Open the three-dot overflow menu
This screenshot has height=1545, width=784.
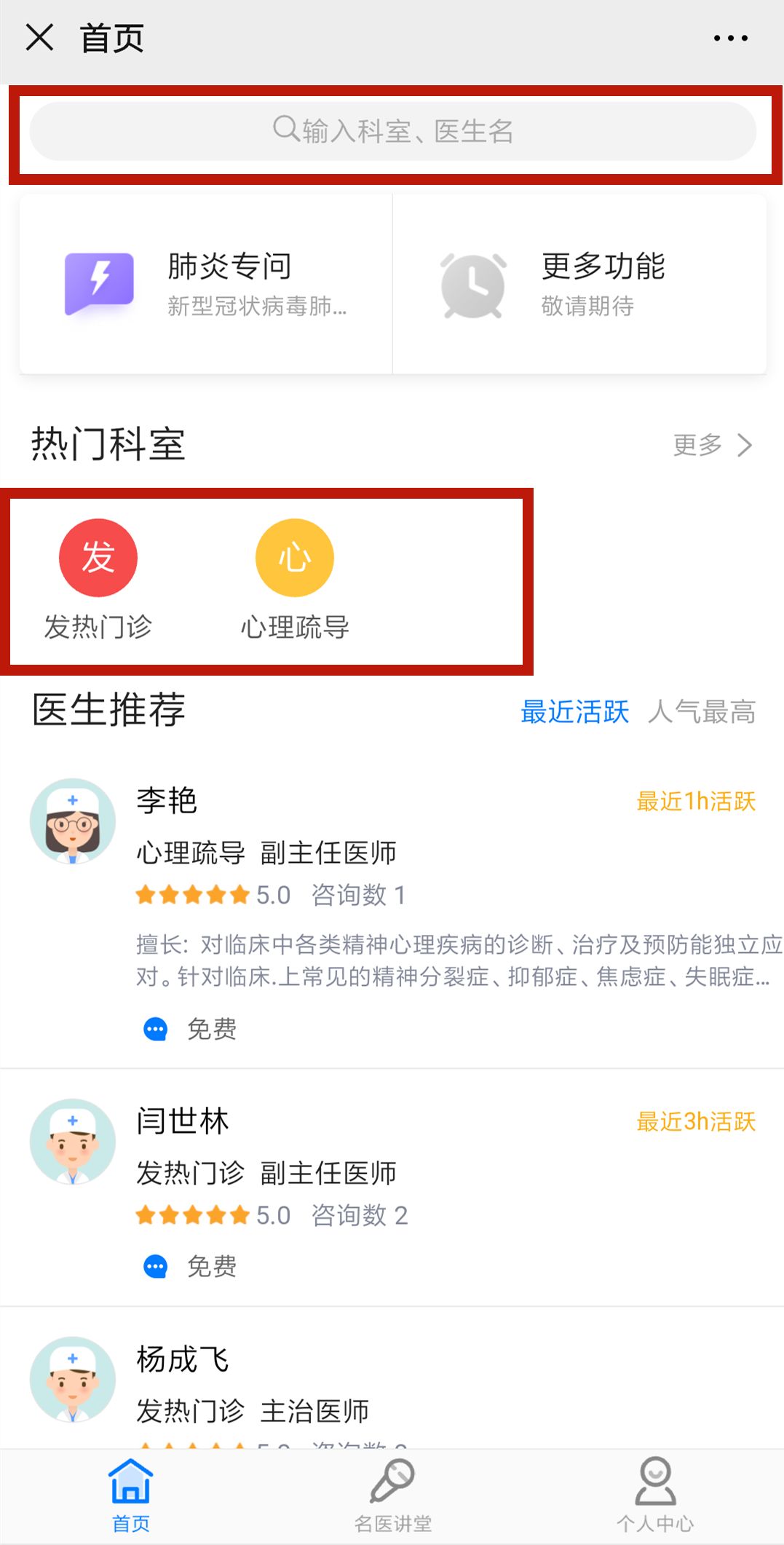click(730, 38)
